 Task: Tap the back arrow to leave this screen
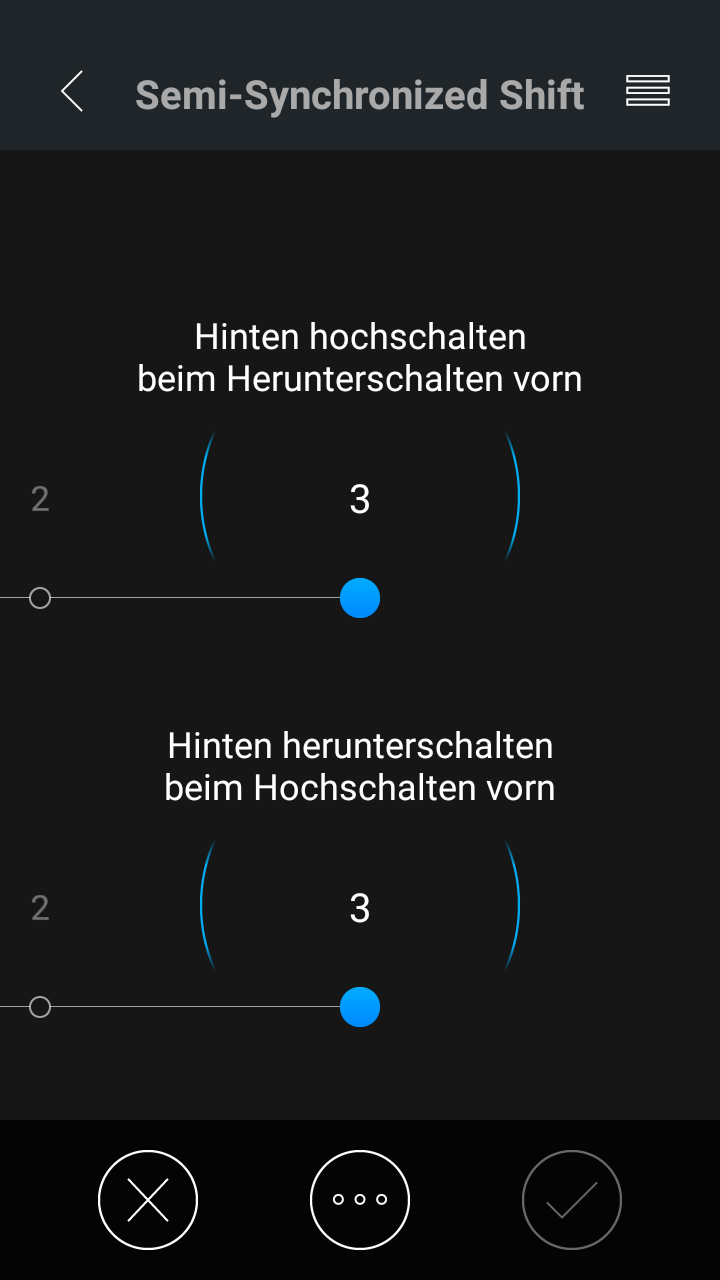pos(71,91)
